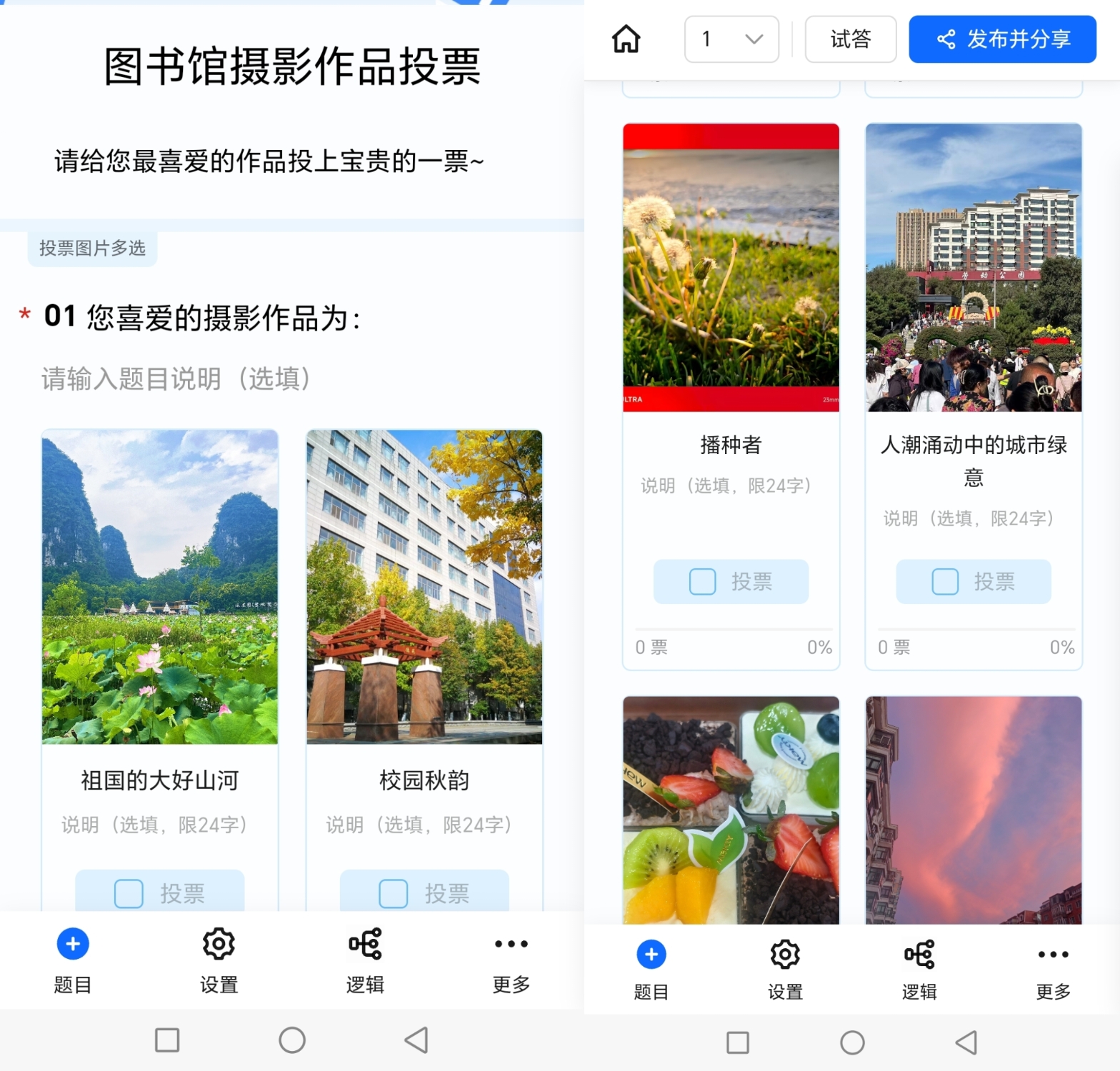The height and width of the screenshot is (1071, 1120).
Task: Open the page number dropdown
Action: click(x=731, y=39)
